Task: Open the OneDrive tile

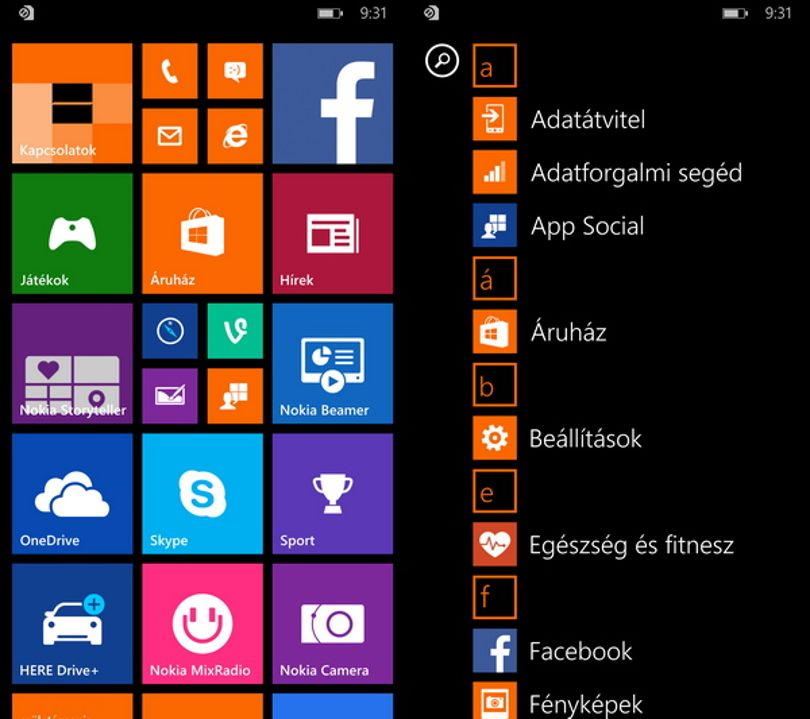Action: pos(72,494)
